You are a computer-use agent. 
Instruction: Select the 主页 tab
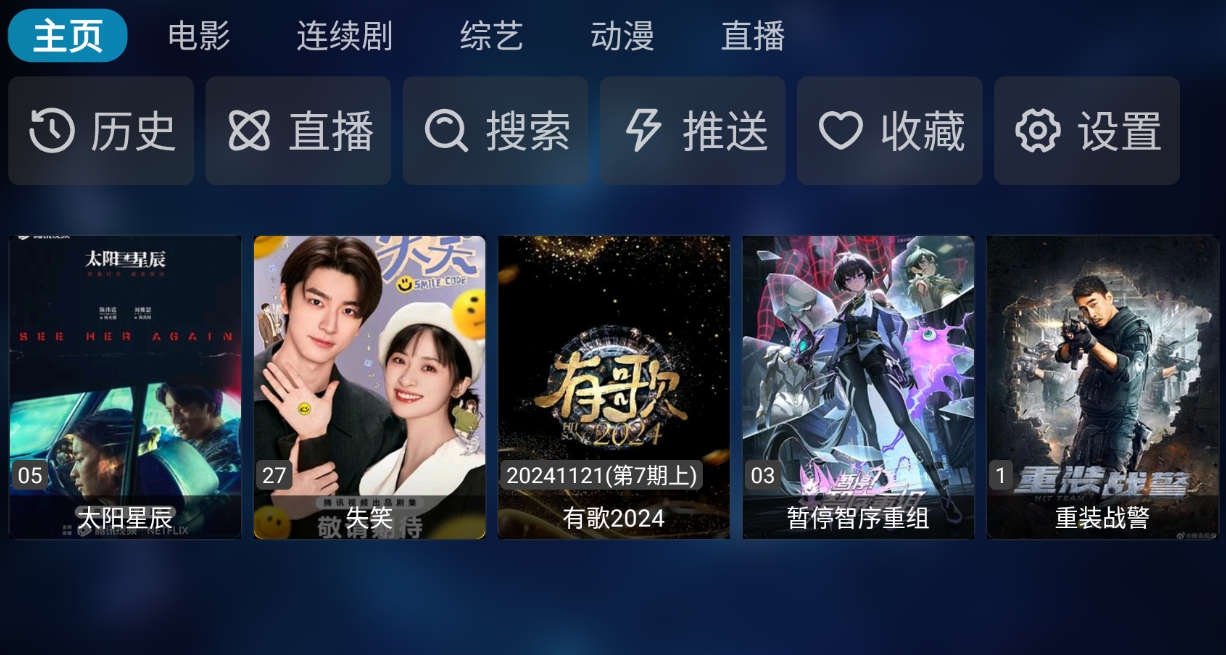tap(68, 37)
